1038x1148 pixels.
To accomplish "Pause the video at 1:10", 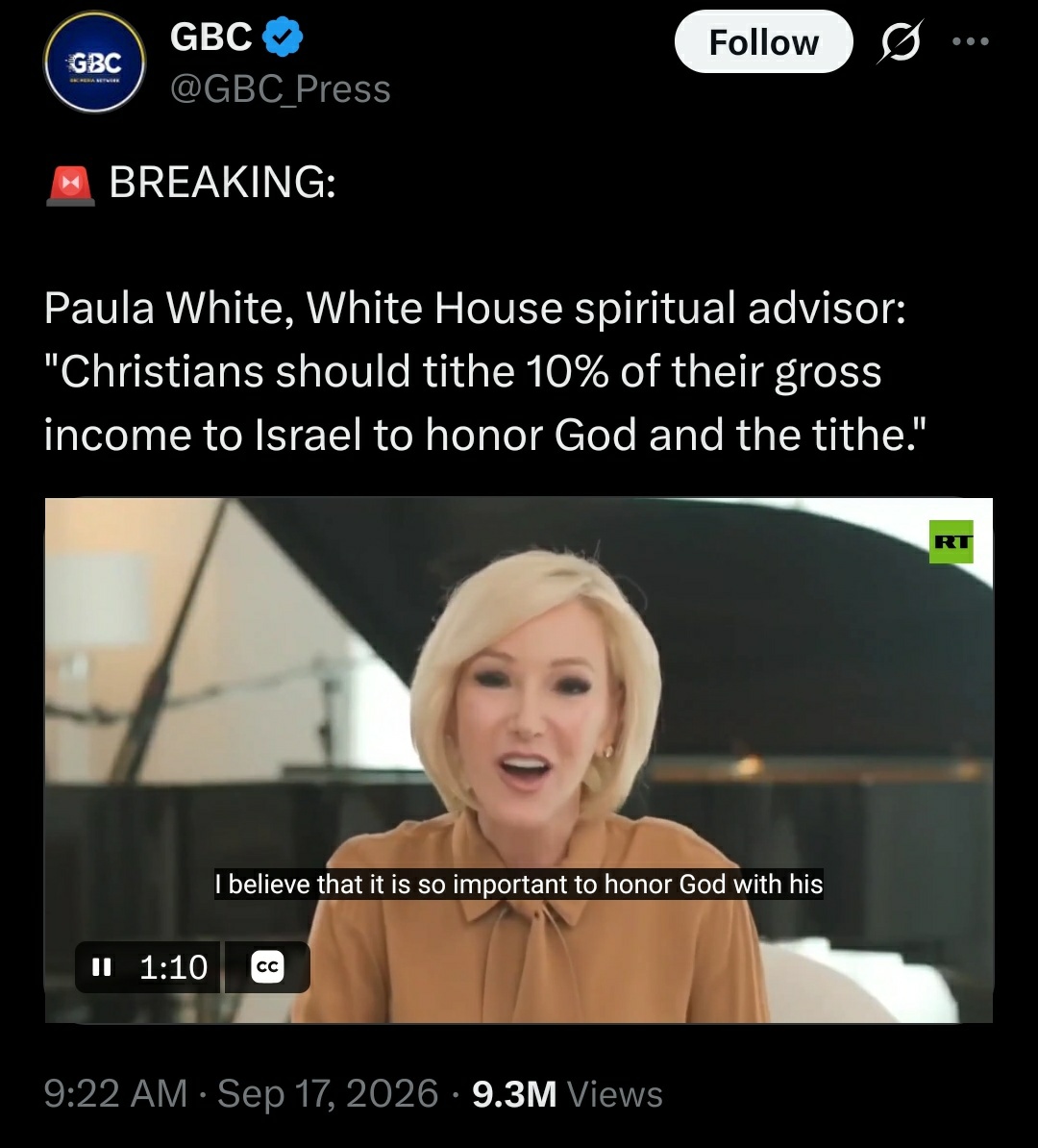I will click(102, 967).
